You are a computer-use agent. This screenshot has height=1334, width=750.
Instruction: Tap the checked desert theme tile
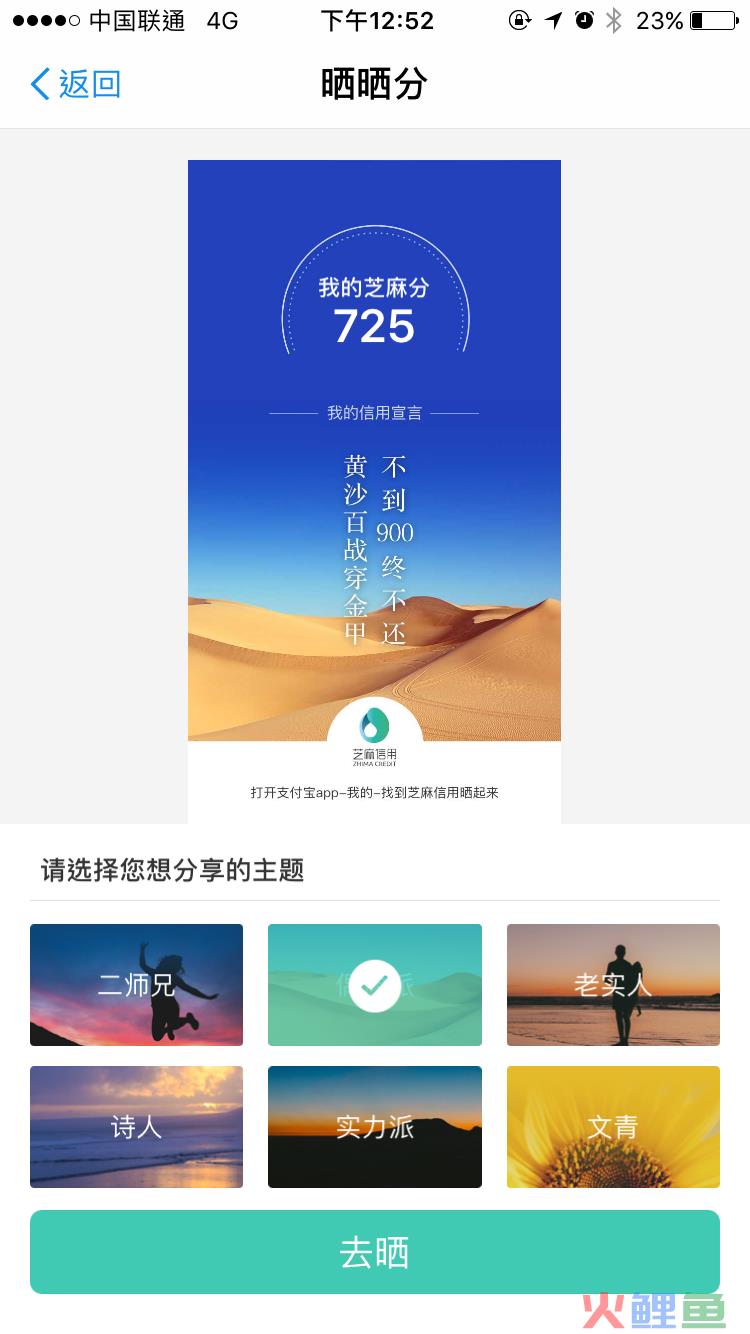tap(374, 985)
